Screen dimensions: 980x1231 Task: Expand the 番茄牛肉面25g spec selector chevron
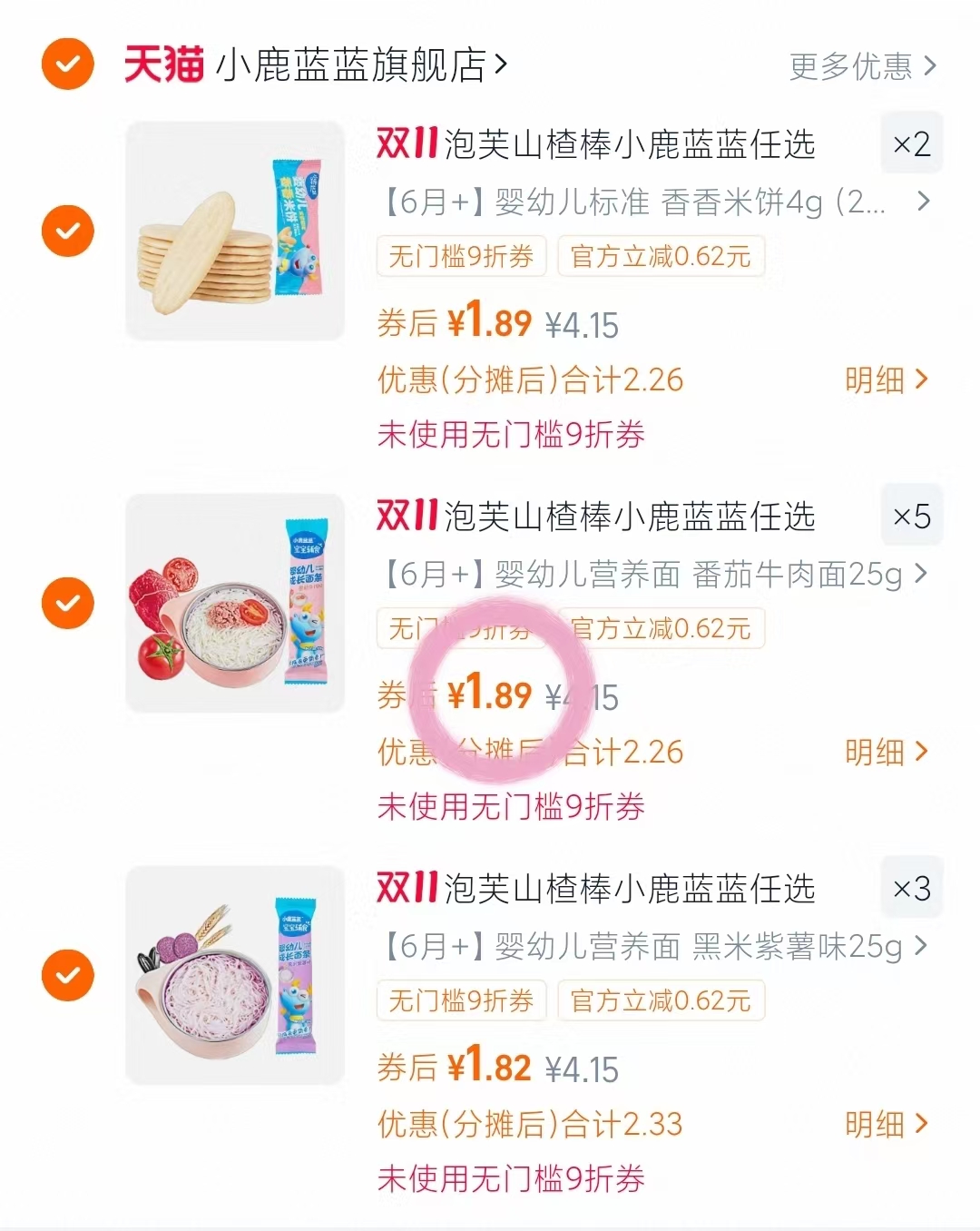[x=924, y=575]
